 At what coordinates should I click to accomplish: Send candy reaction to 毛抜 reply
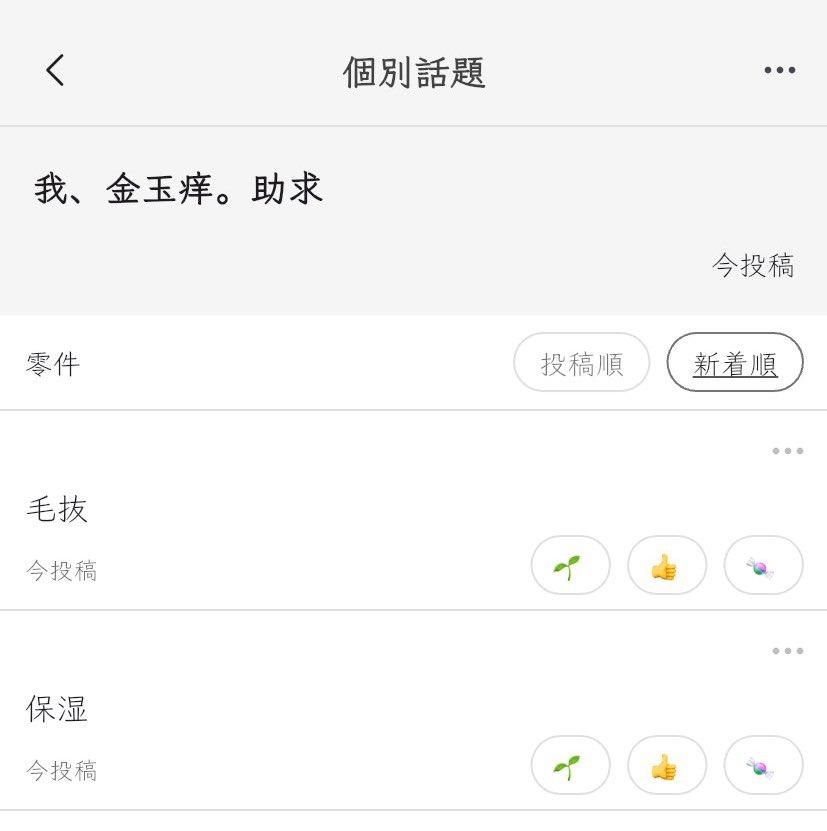[763, 566]
